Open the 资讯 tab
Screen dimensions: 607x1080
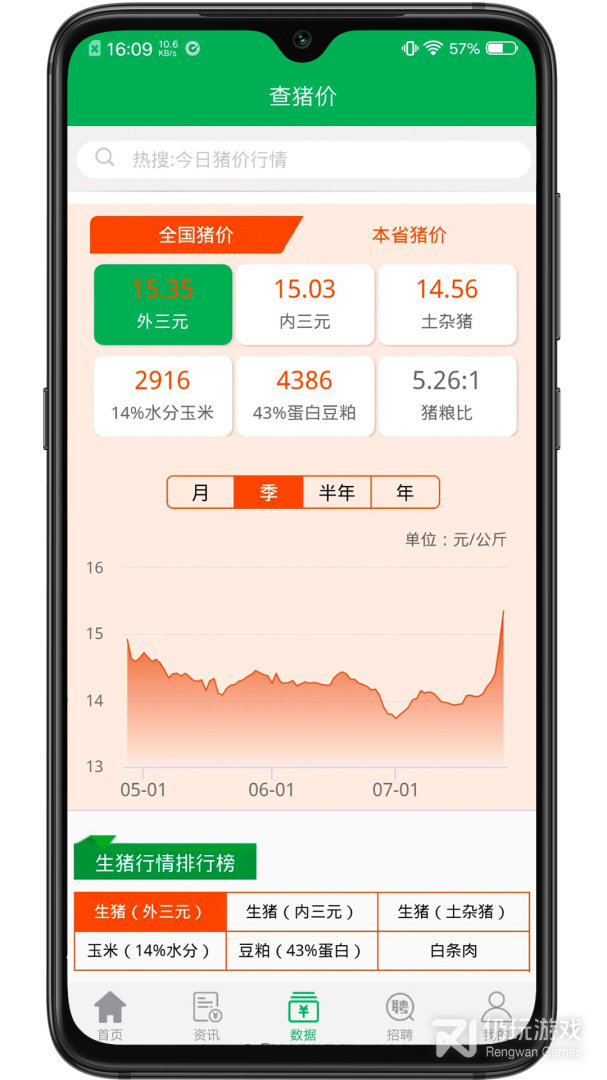207,1016
